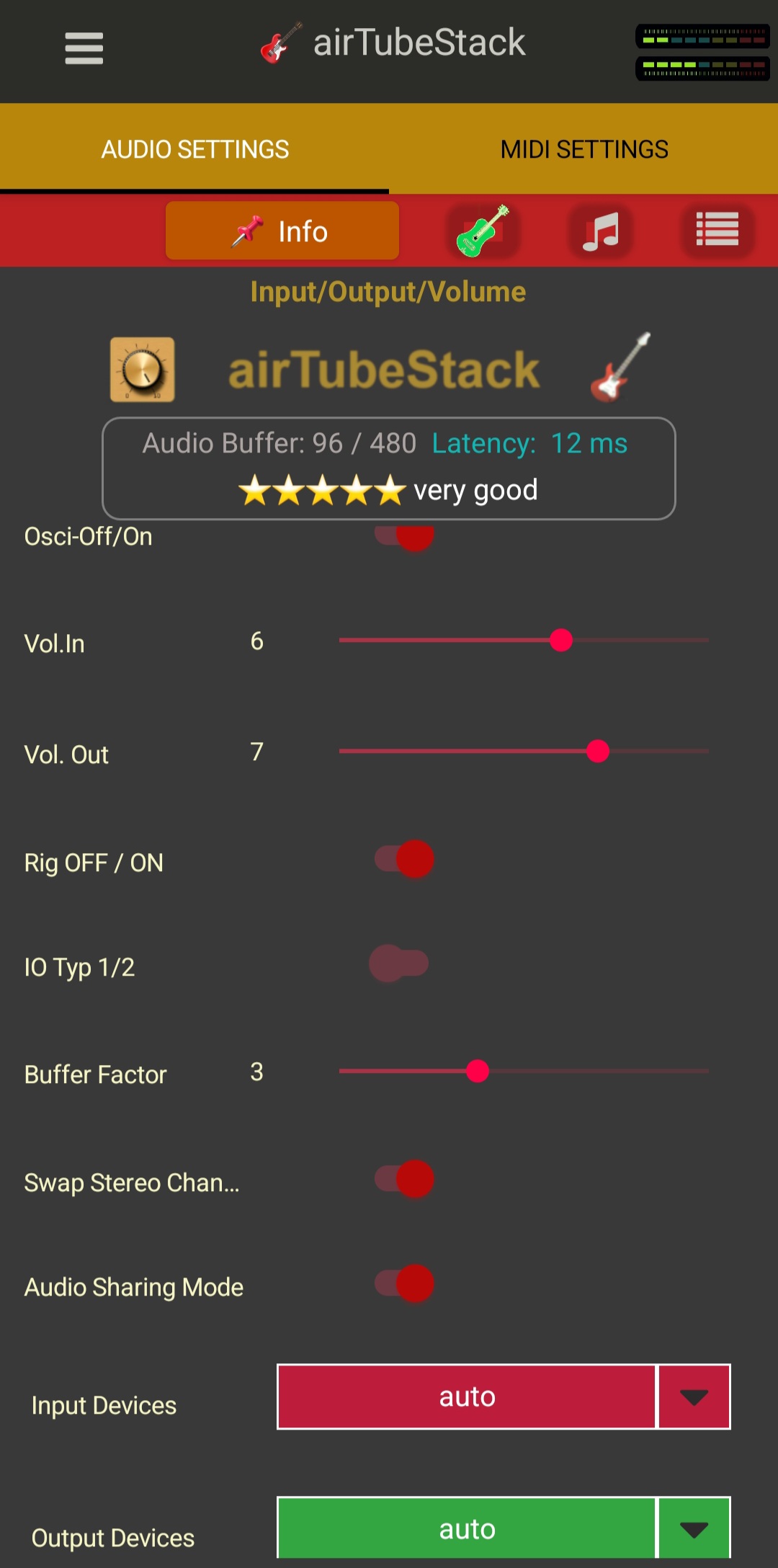Turn off Audio Sharing Mode
The image size is (778, 1568).
pyautogui.click(x=405, y=1283)
